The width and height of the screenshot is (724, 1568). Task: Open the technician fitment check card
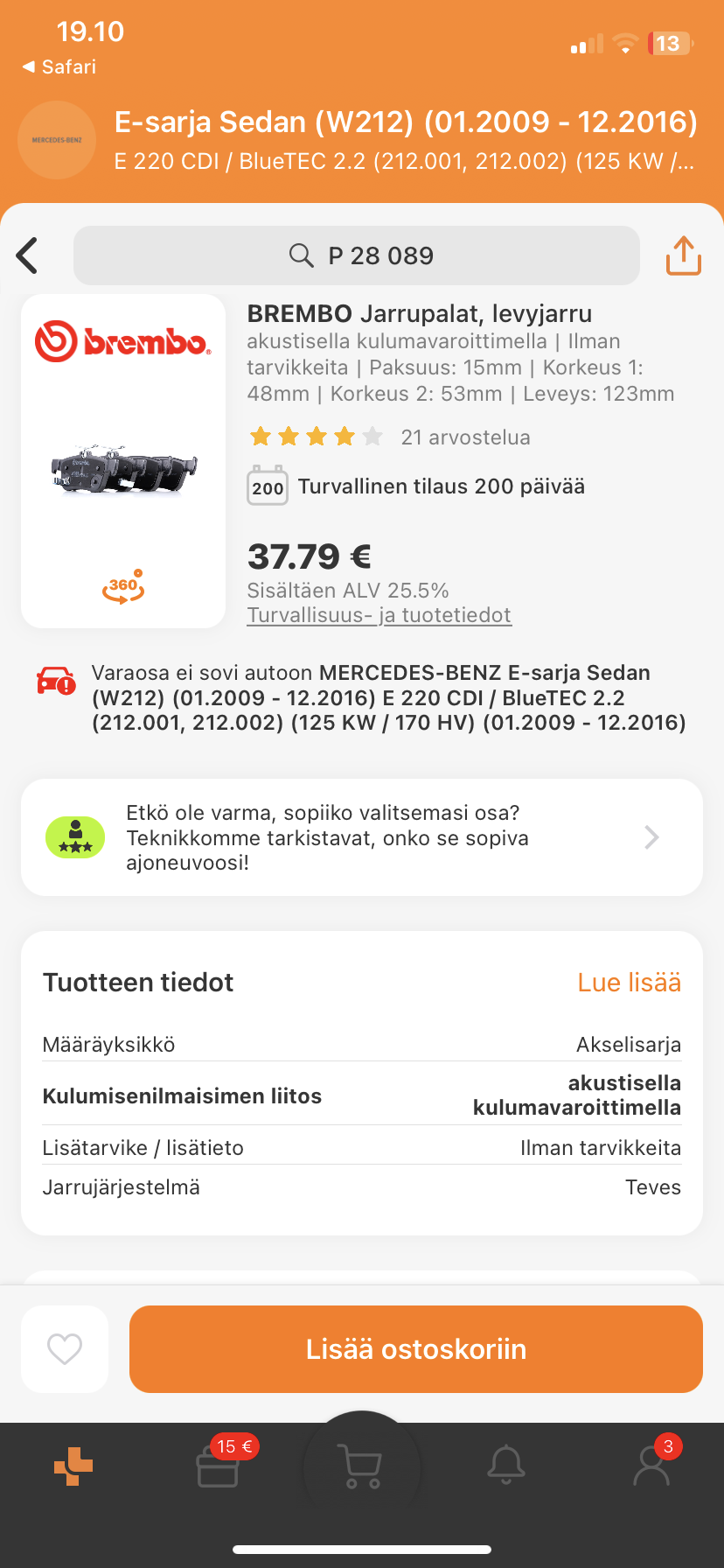click(x=362, y=837)
